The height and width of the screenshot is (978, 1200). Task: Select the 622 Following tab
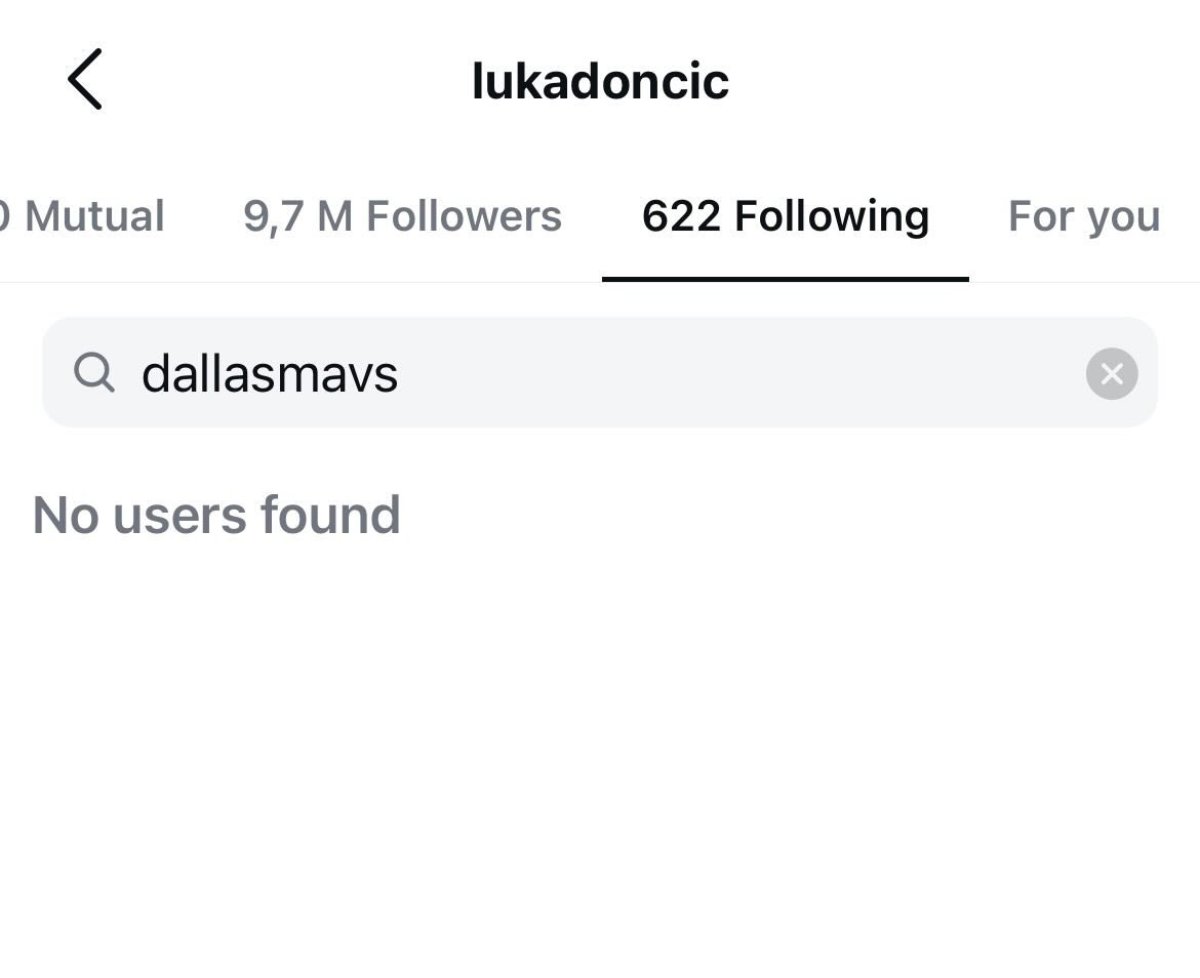[785, 216]
